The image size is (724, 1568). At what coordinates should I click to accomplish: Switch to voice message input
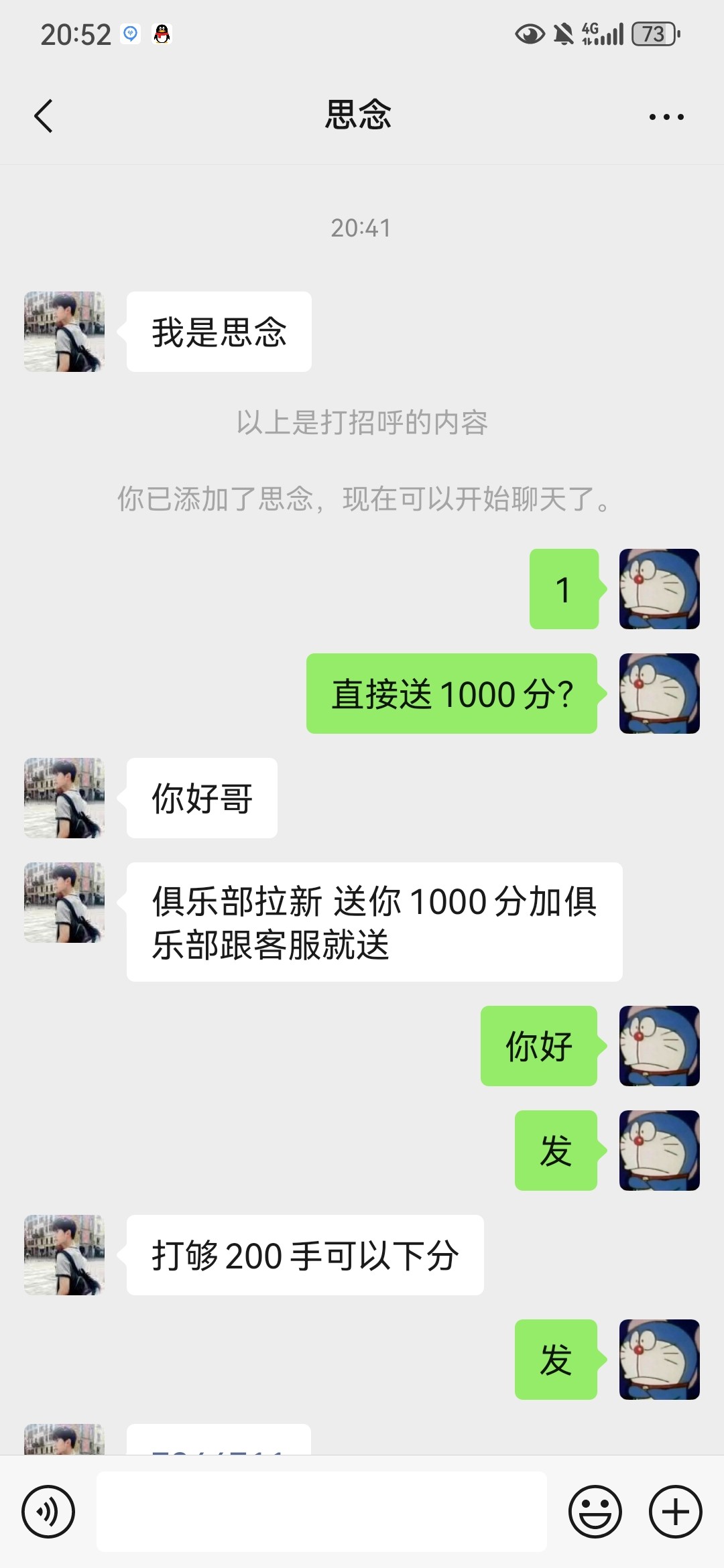(x=48, y=1511)
